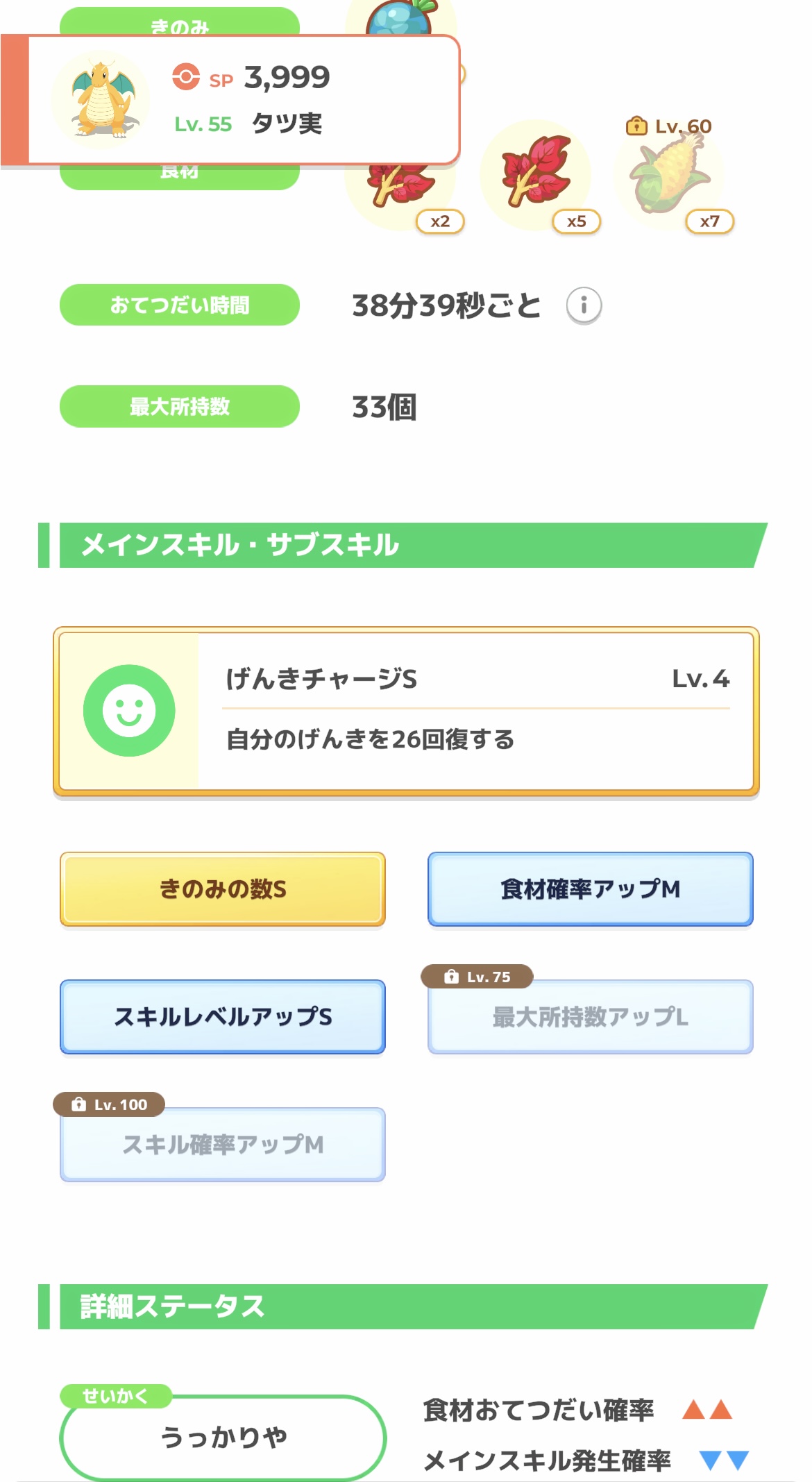Open the げんきチャージS main skill card
This screenshot has height=1482, width=812.
tap(406, 711)
